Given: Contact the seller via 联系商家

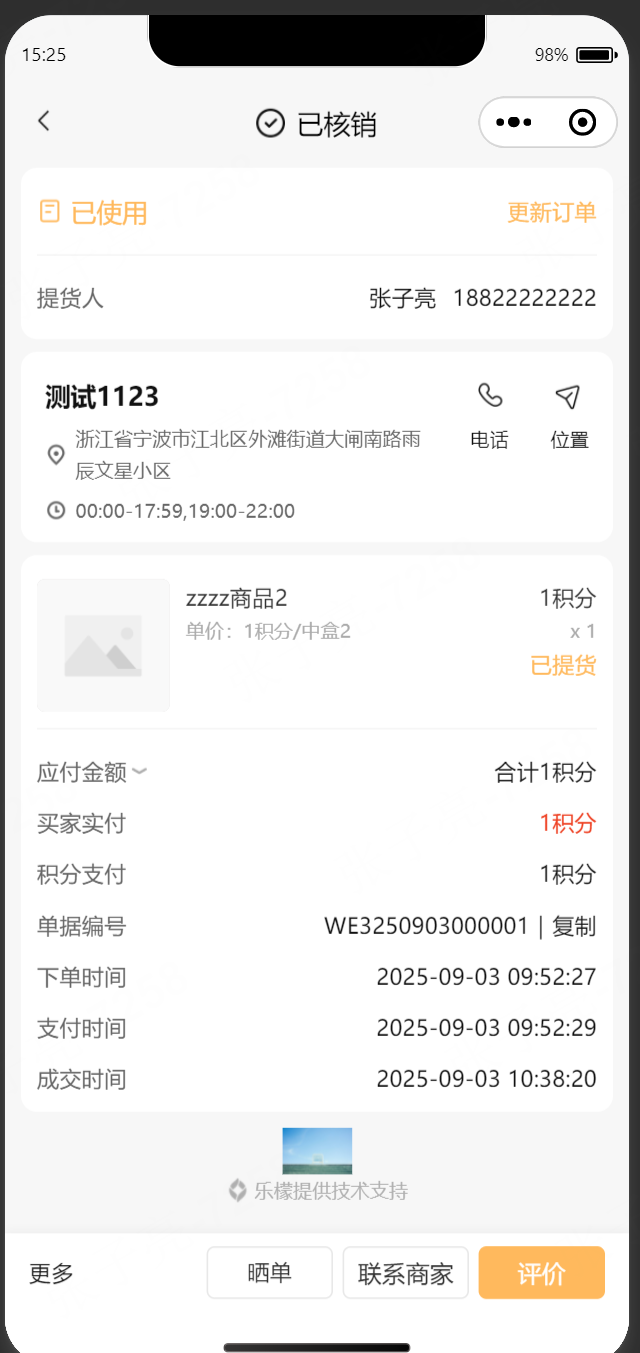Looking at the screenshot, I should tap(405, 1273).
